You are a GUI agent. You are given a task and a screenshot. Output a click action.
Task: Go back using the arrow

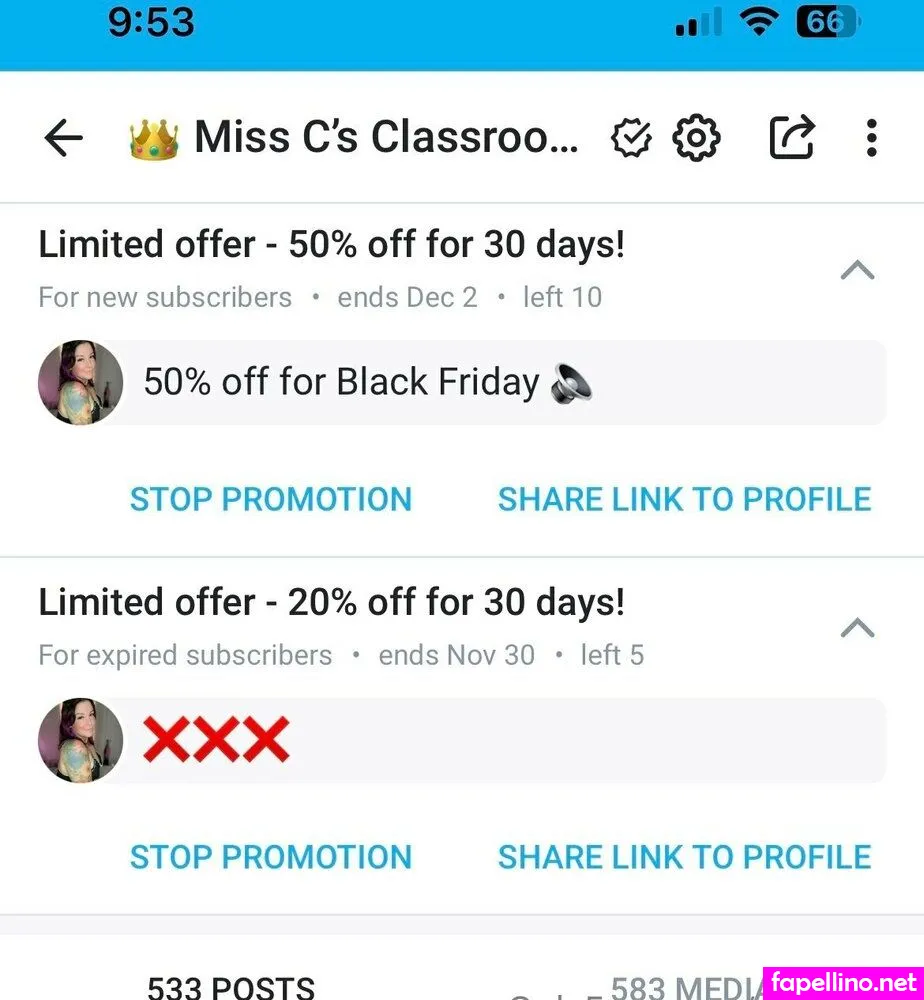click(x=63, y=139)
